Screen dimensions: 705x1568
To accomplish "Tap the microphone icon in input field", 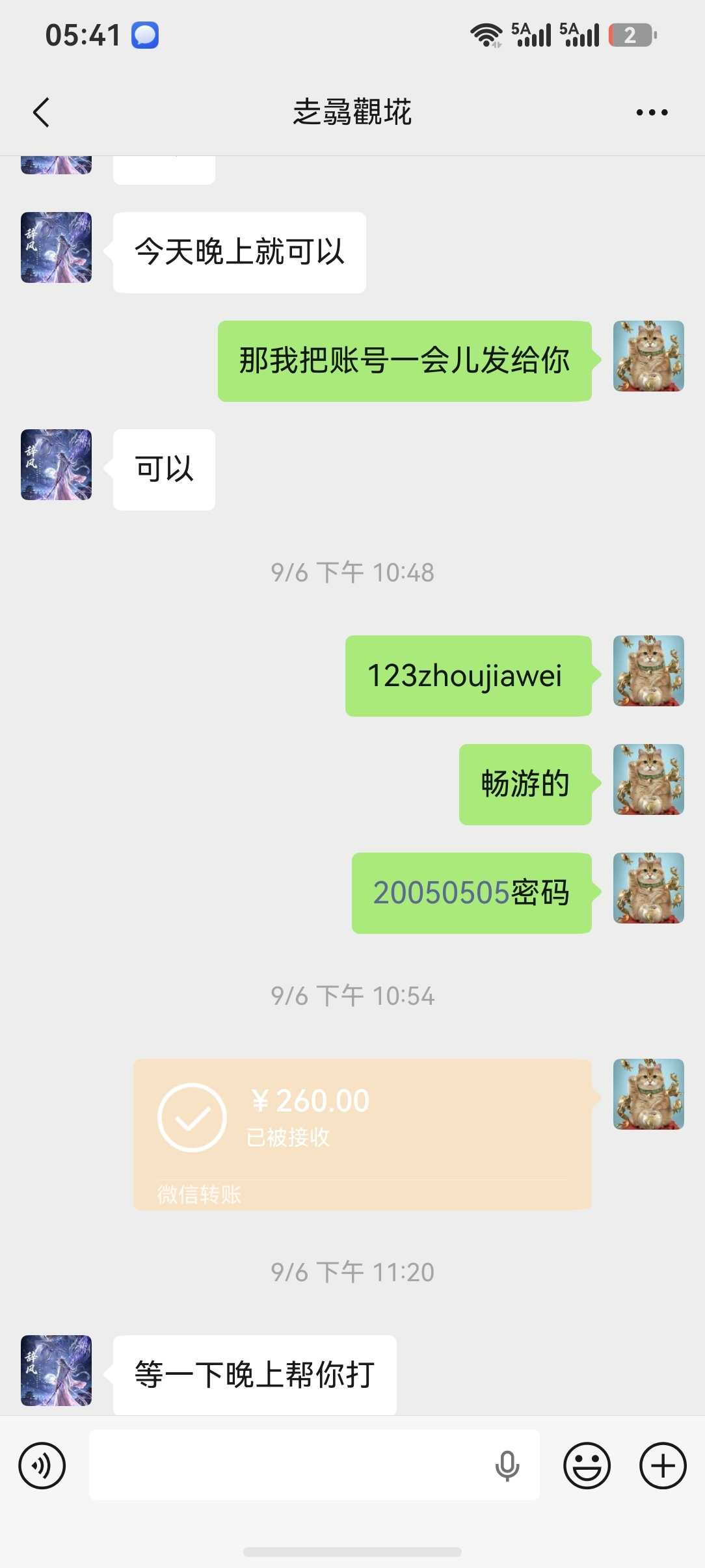I will 507,1466.
